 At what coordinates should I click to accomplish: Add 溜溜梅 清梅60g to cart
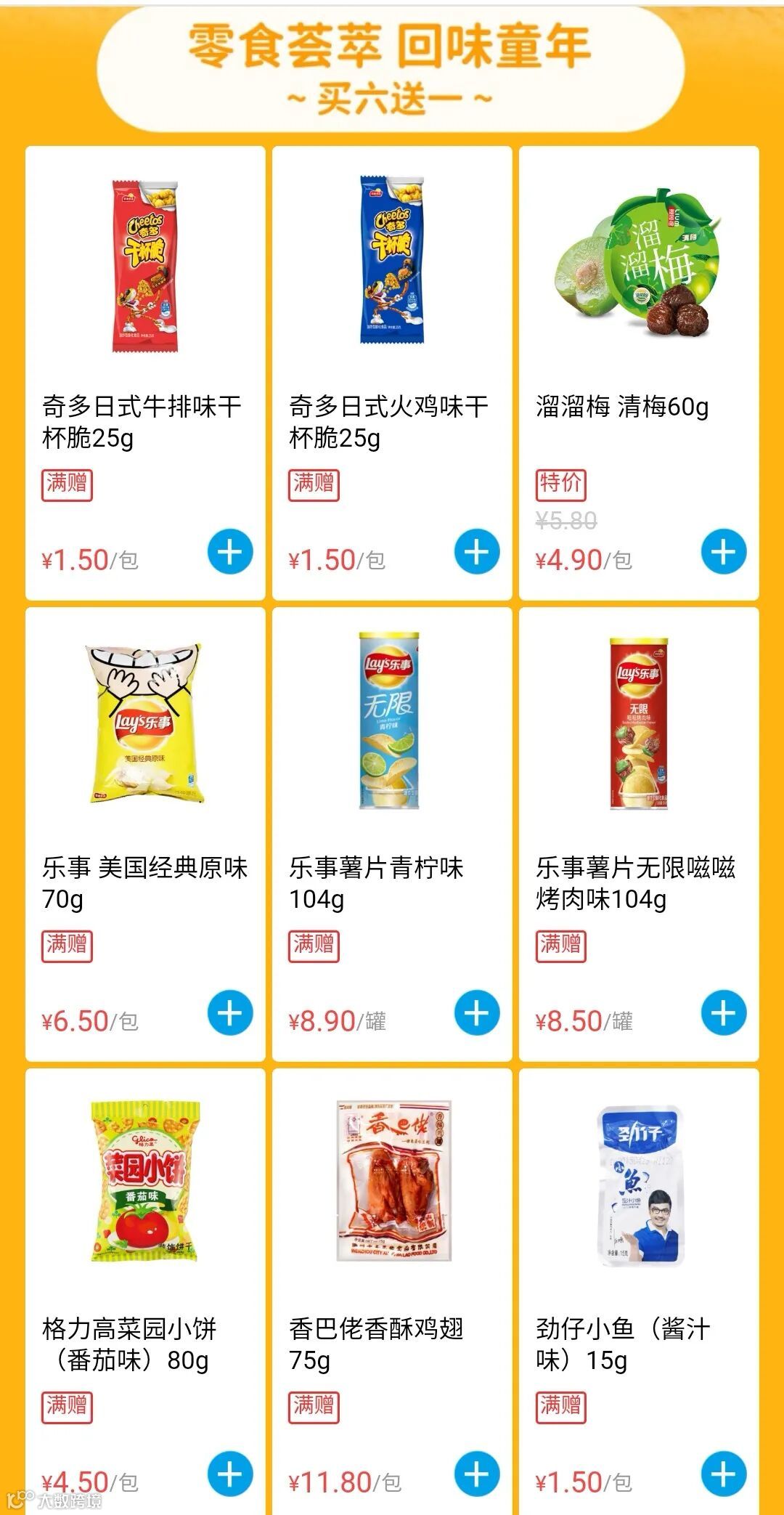point(724,553)
